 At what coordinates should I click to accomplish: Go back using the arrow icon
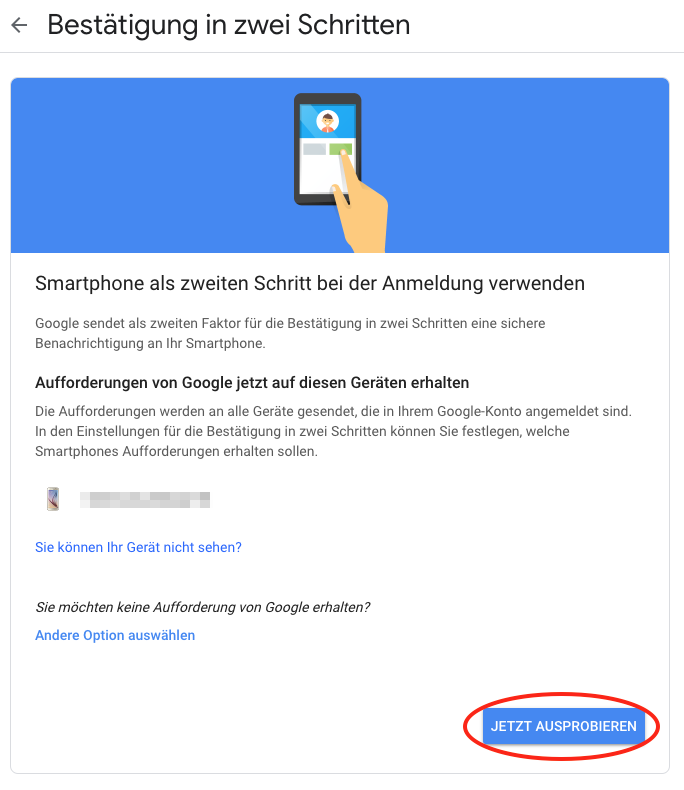pos(19,25)
